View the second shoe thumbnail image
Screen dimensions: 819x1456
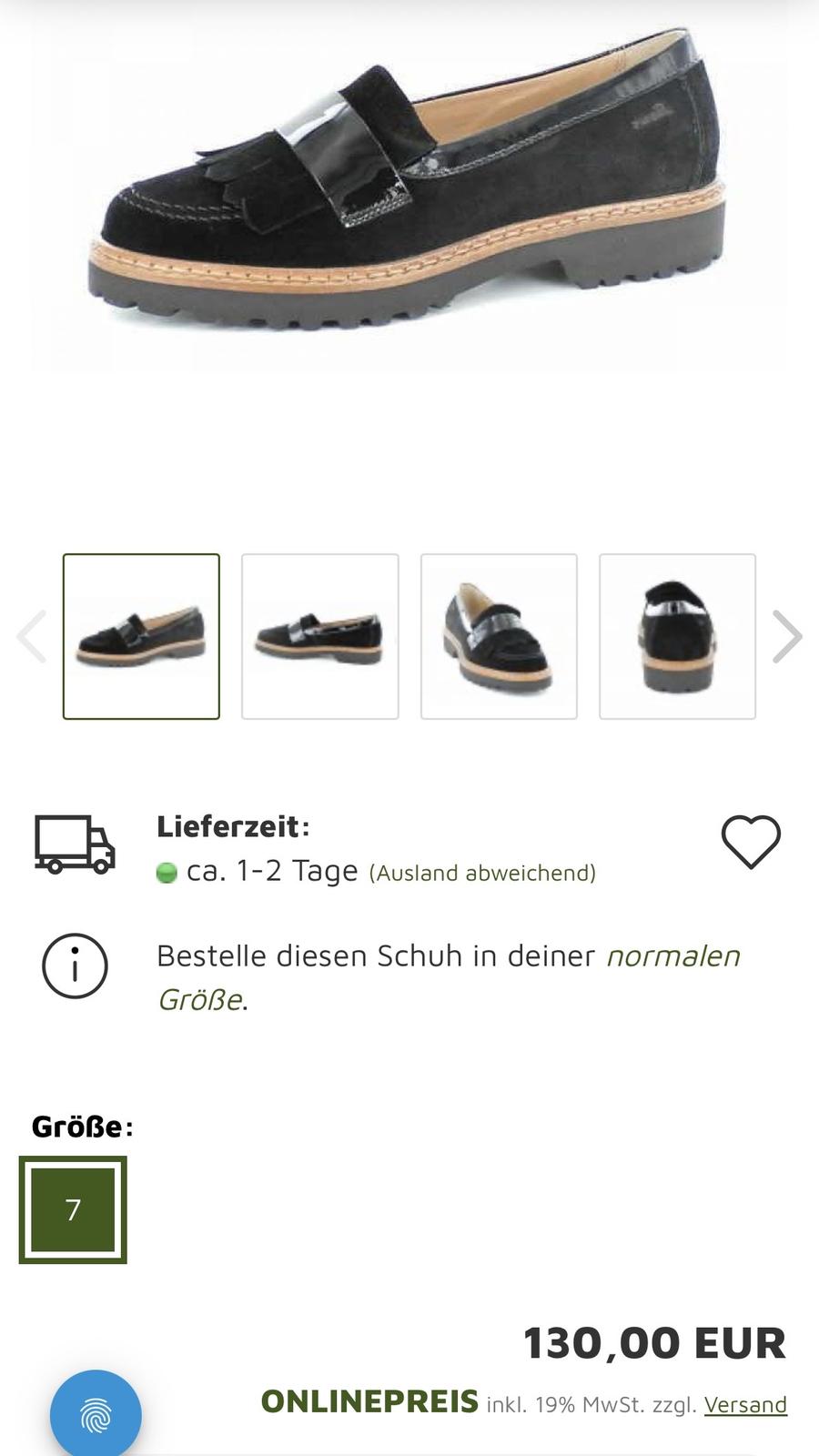pos(319,636)
